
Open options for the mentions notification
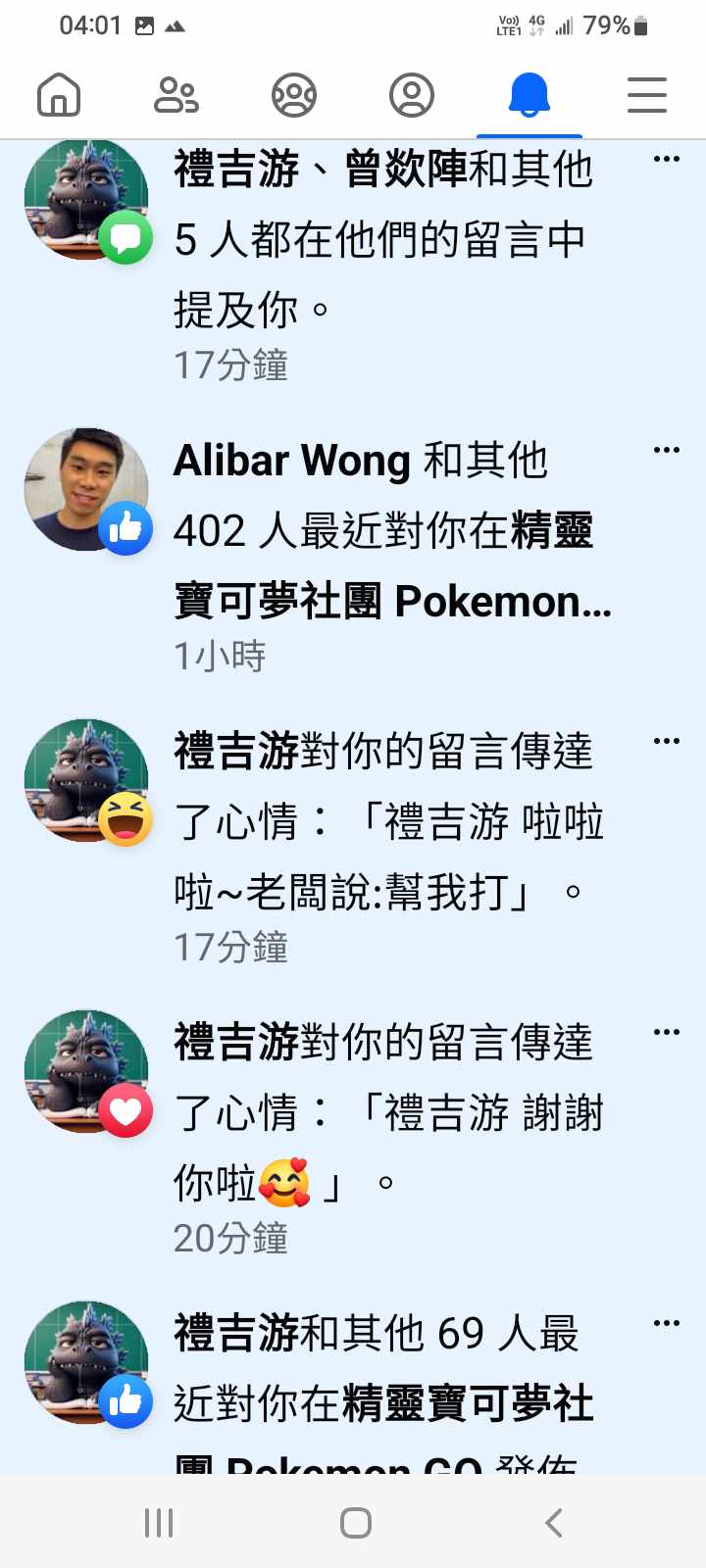click(667, 159)
